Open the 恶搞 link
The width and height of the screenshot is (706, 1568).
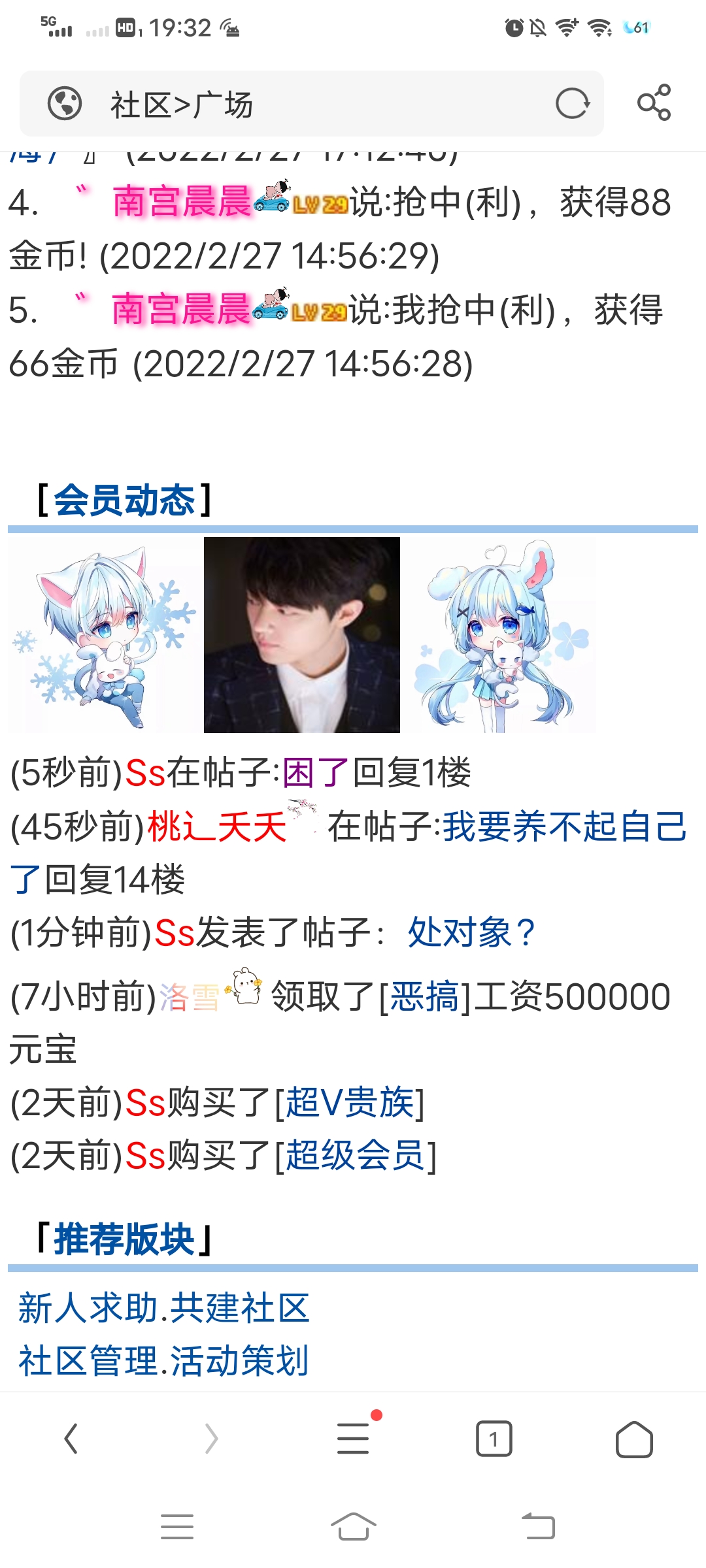(x=425, y=998)
